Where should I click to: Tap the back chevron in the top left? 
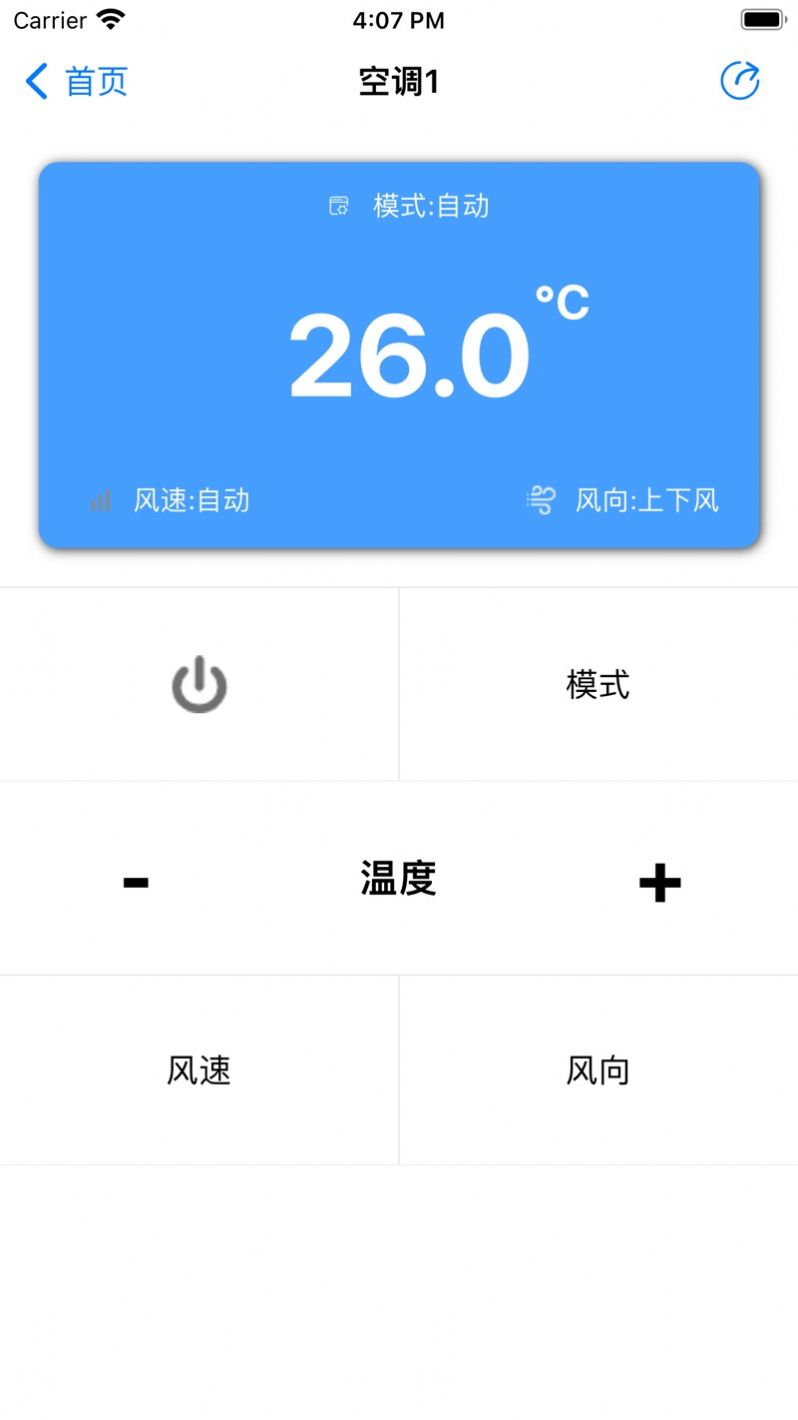coord(36,81)
